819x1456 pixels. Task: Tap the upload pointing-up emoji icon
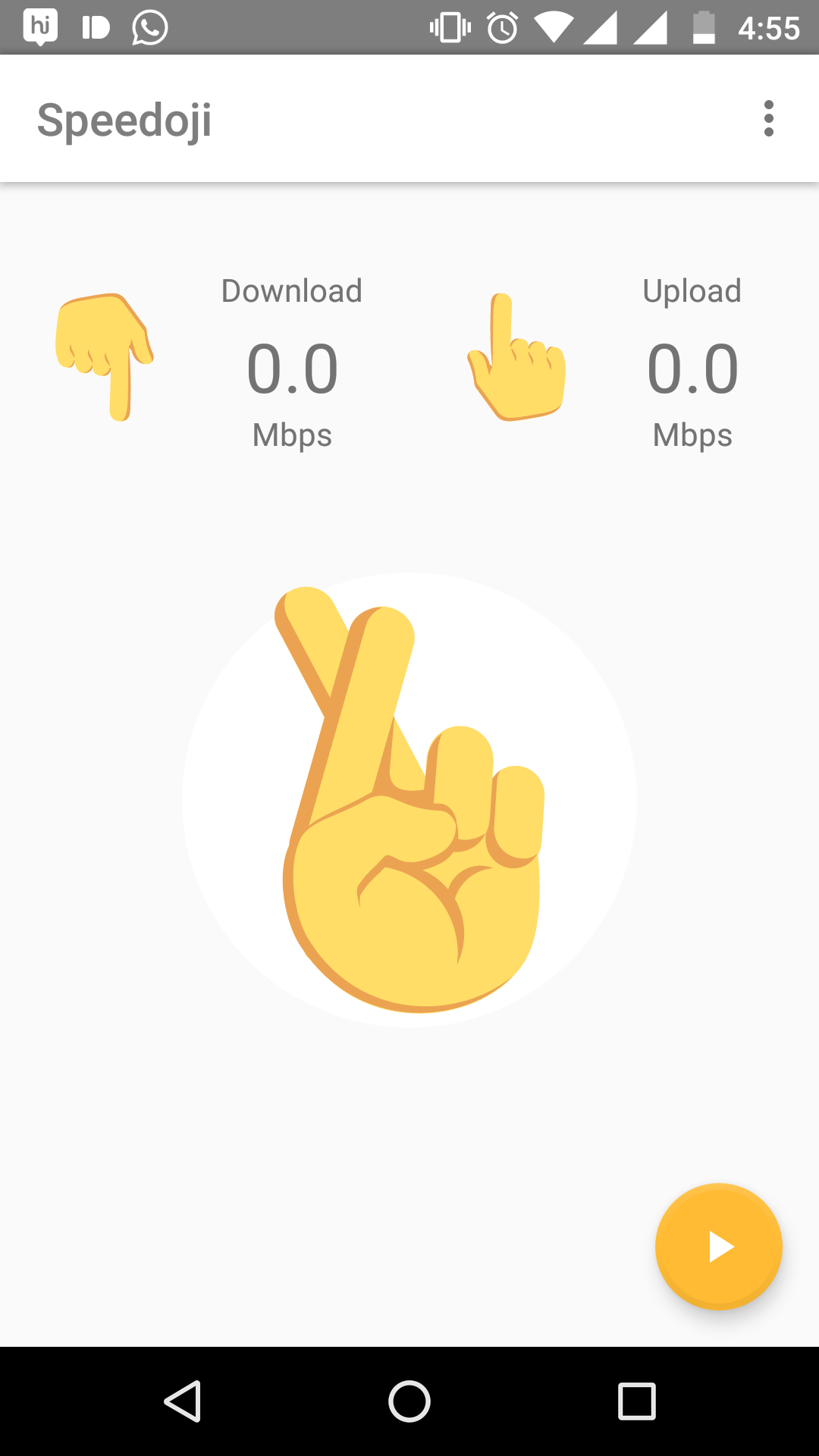coord(516,355)
